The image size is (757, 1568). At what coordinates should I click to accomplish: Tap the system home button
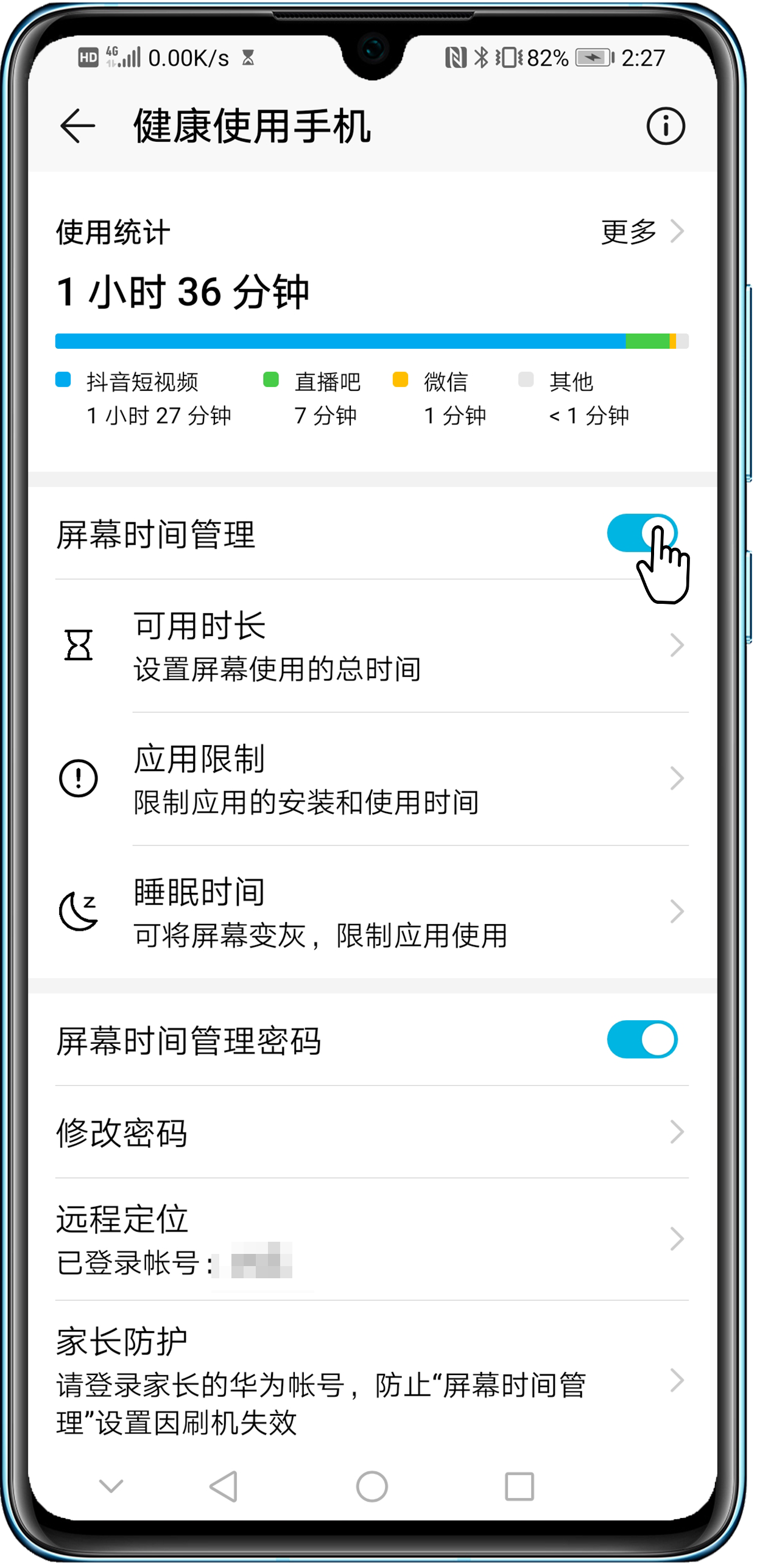point(371,1487)
